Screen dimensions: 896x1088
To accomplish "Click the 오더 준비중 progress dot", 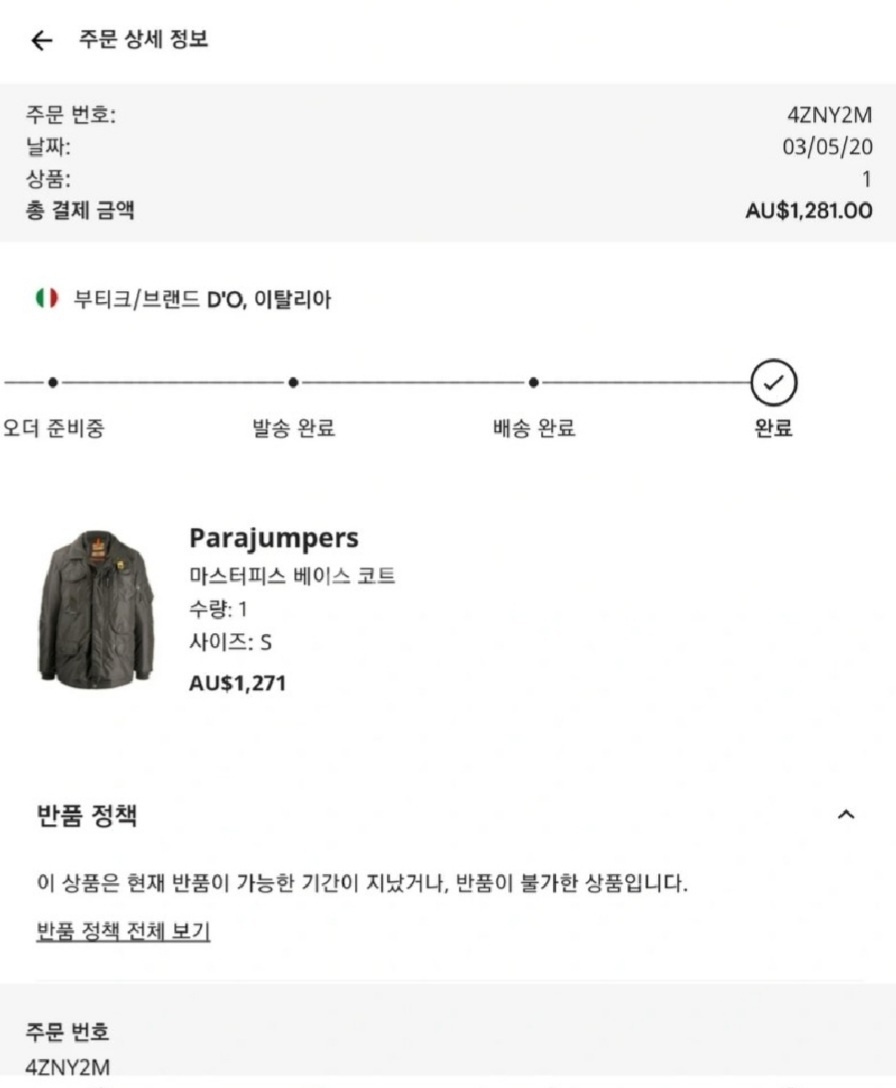I will [x=53, y=381].
